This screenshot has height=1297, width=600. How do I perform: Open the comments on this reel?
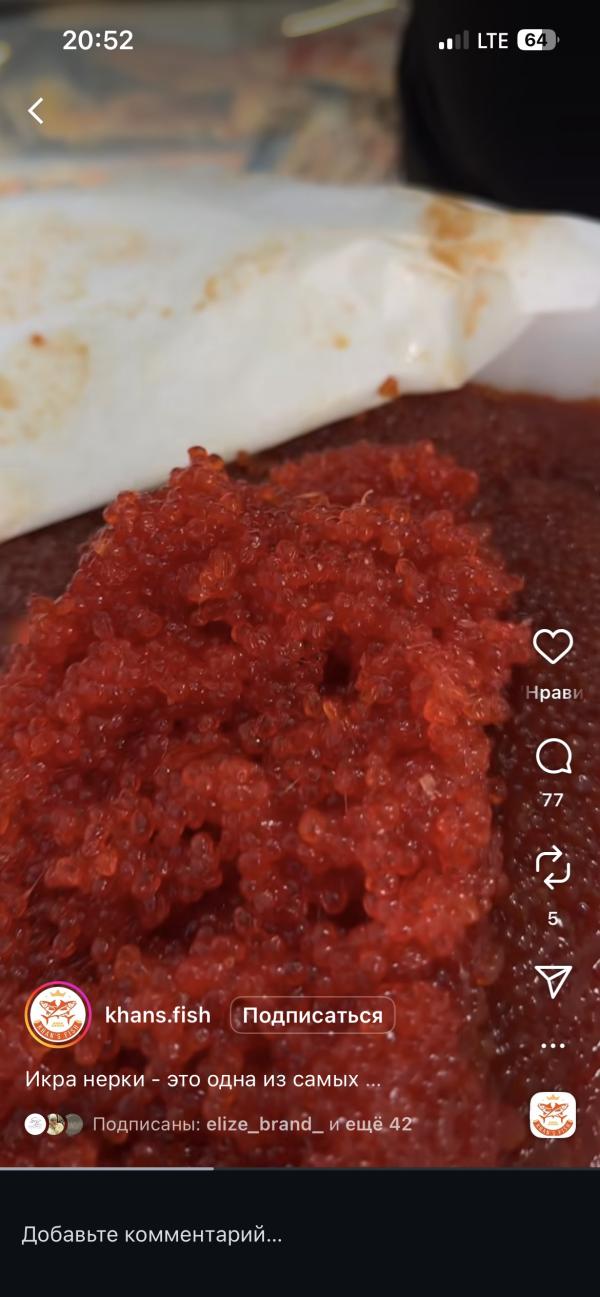pos(552,758)
